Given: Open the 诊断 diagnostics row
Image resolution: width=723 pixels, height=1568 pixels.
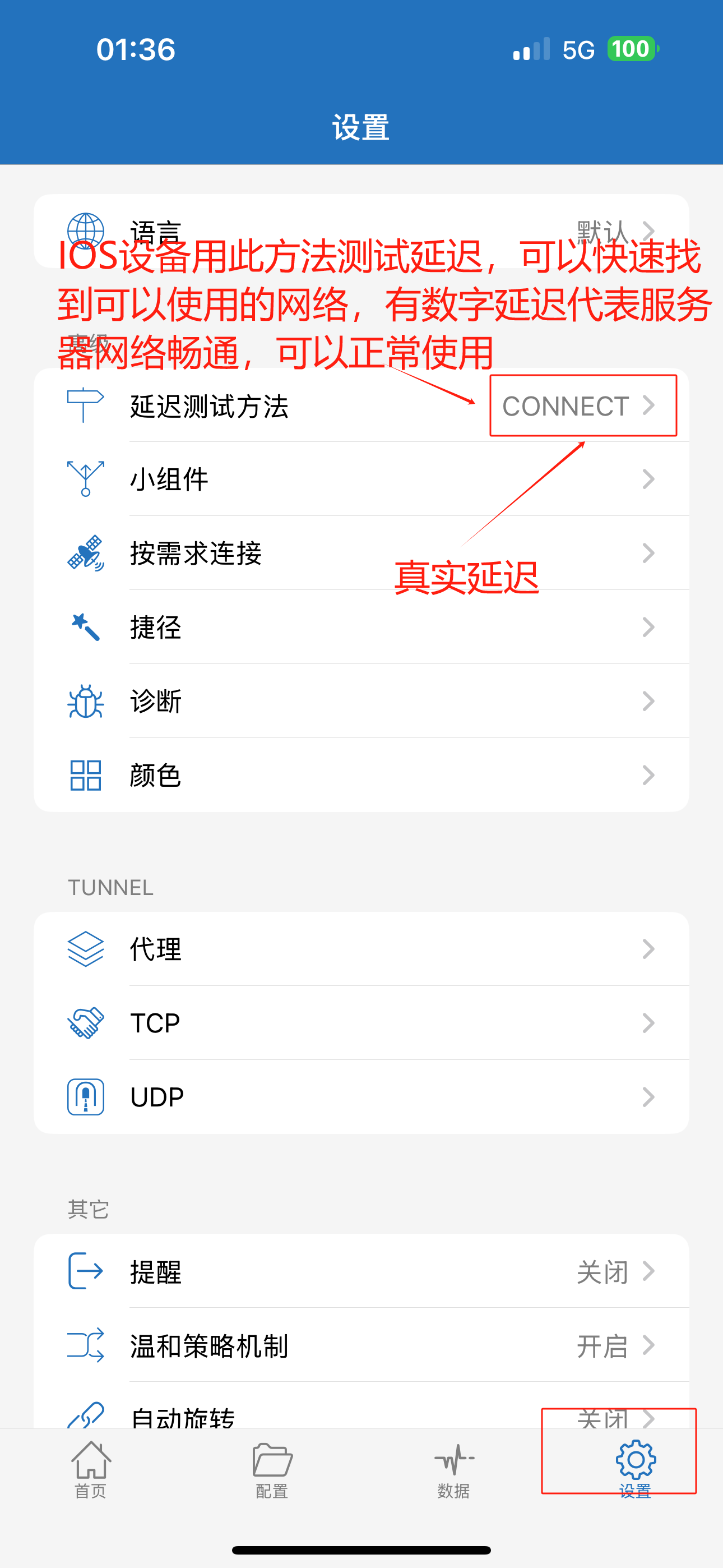Looking at the screenshot, I should point(361,701).
